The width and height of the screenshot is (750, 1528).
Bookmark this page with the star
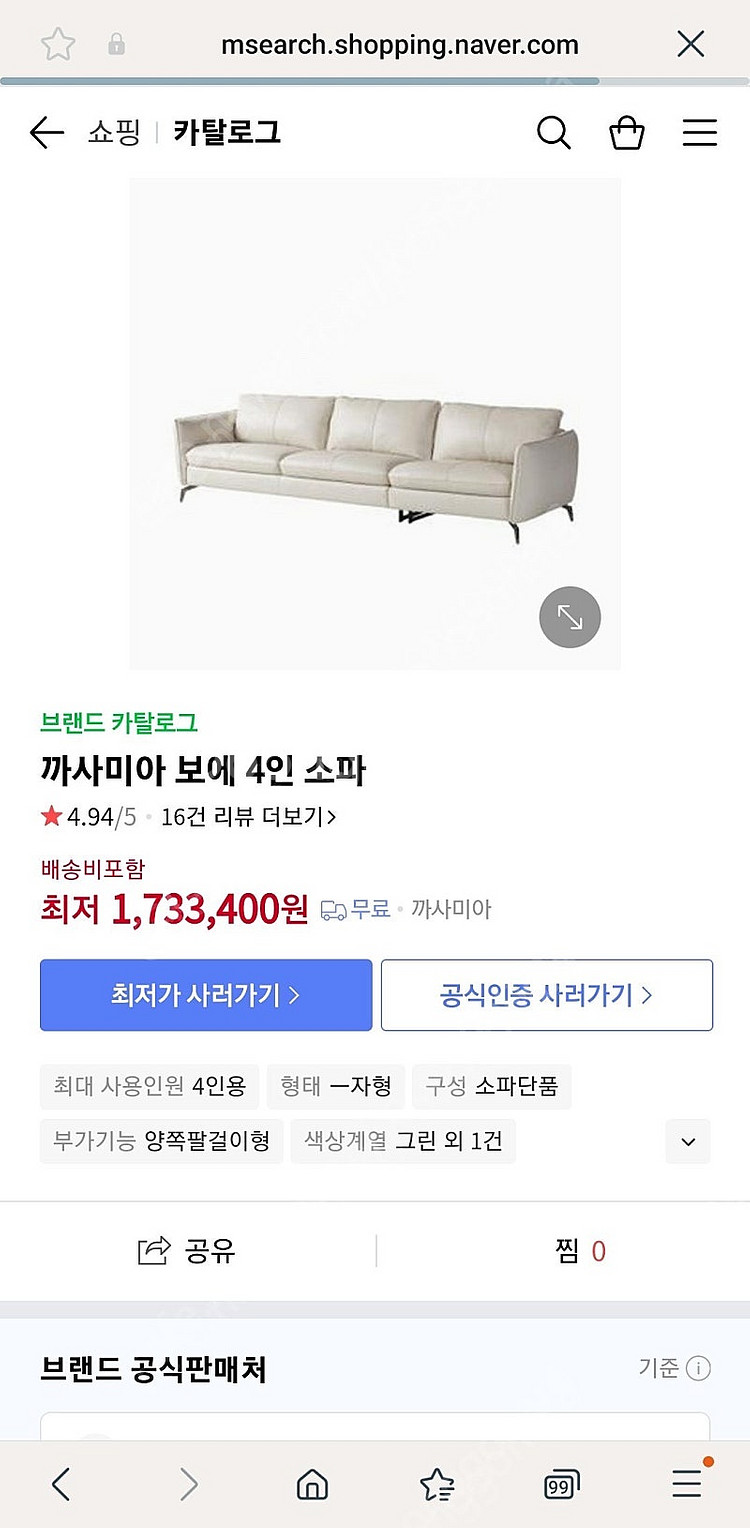[58, 44]
